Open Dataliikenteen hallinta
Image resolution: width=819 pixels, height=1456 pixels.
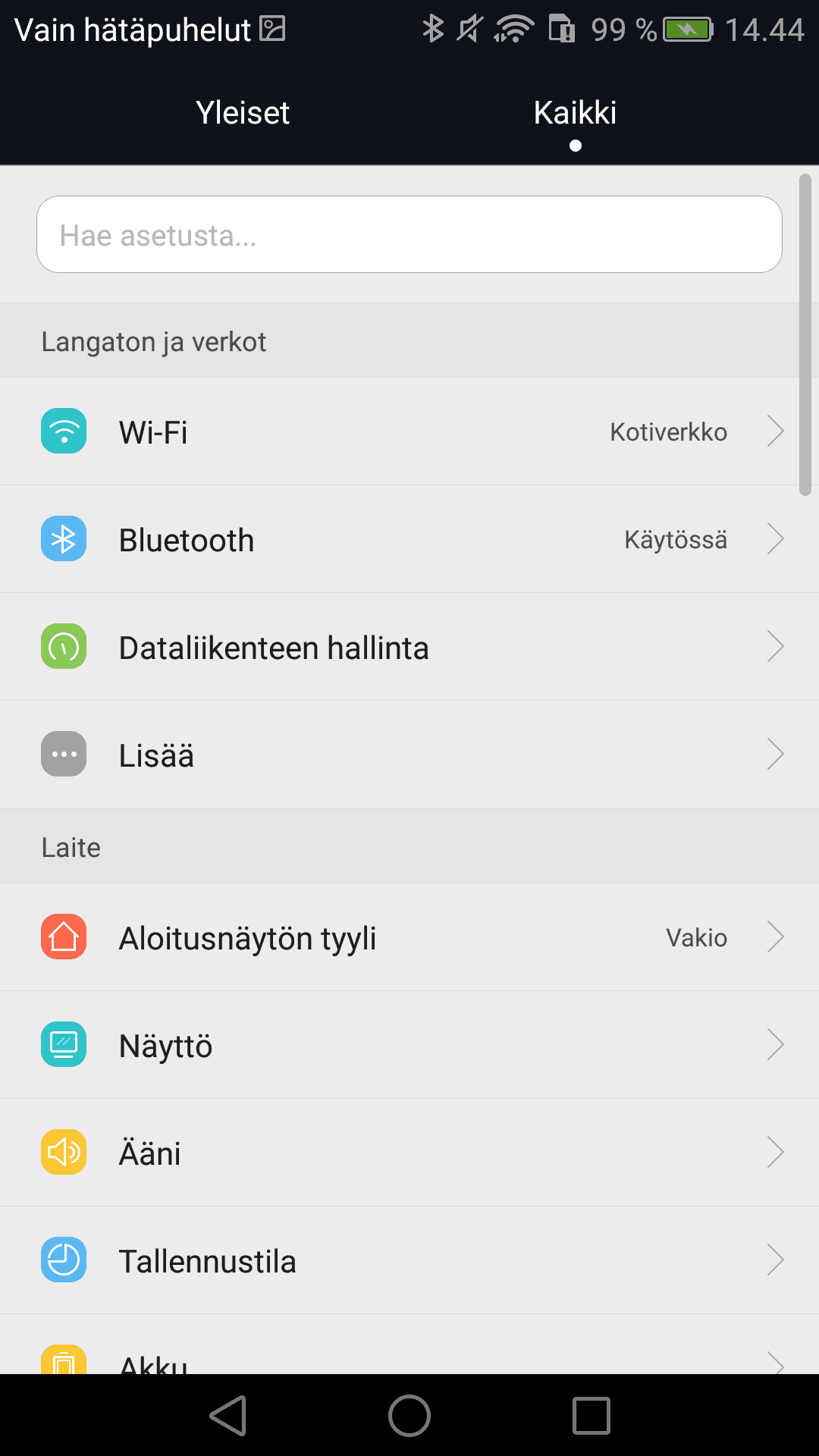coord(409,648)
